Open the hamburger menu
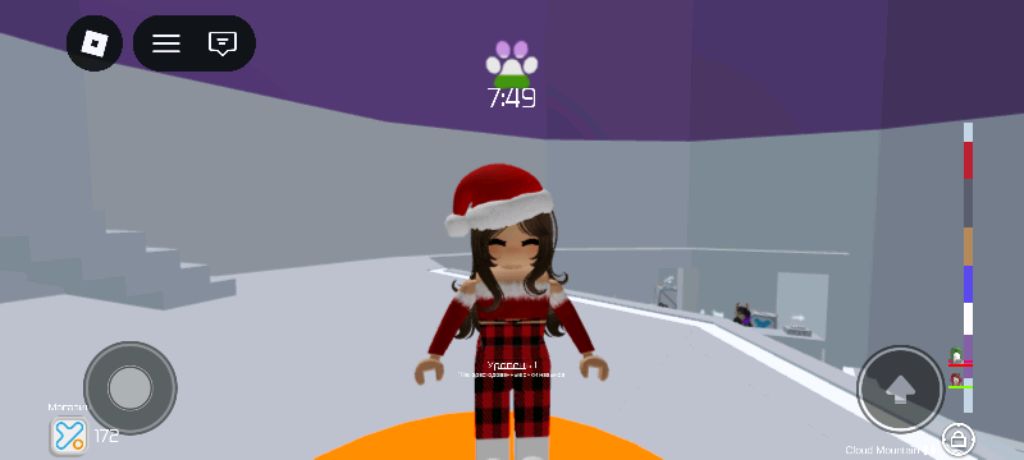The image size is (1024, 460). coord(166,43)
